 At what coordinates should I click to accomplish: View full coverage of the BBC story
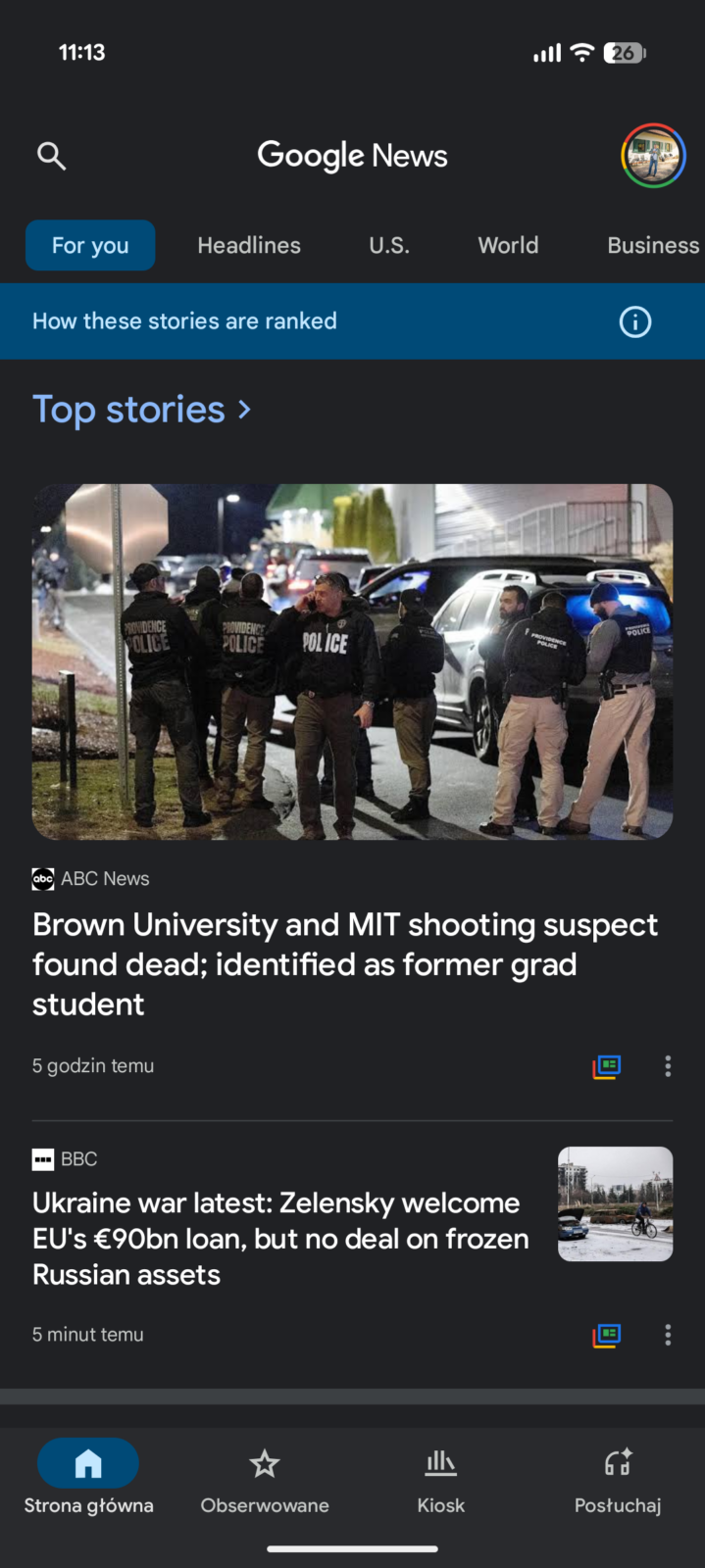(x=607, y=1335)
